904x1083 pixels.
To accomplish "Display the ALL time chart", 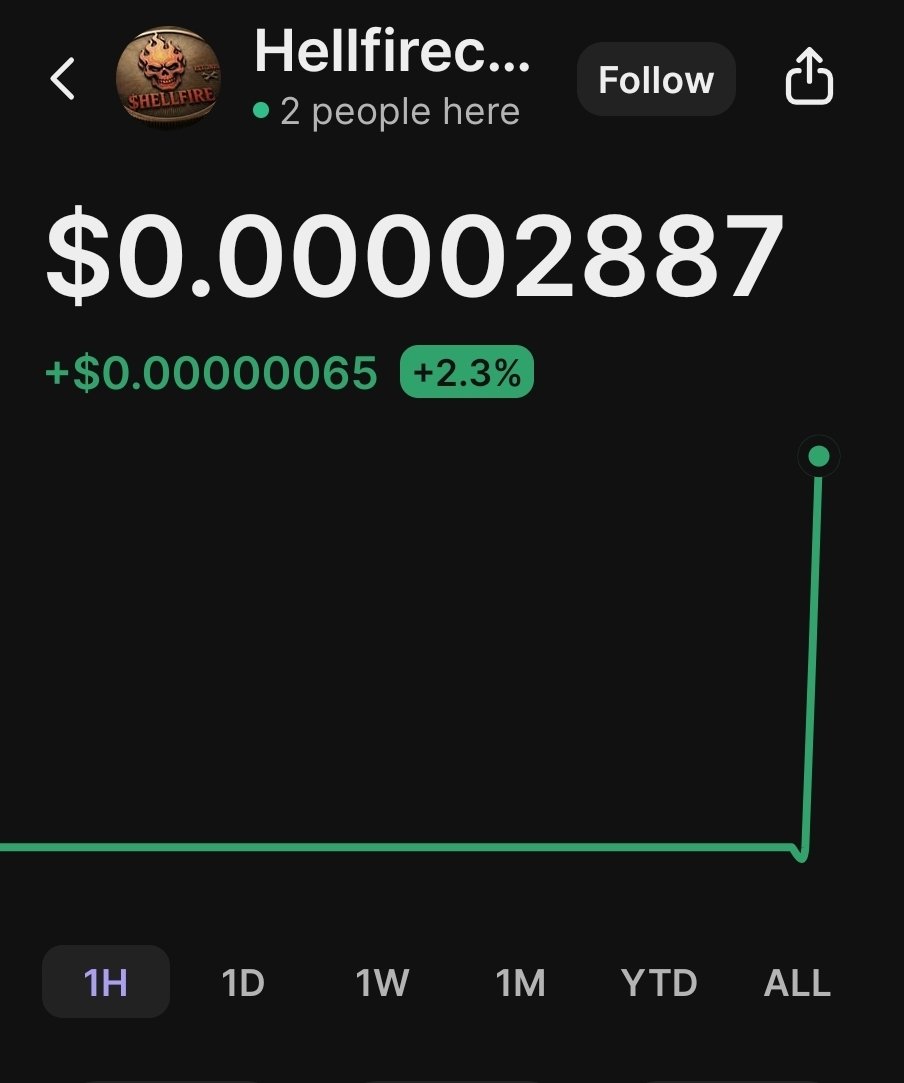I will tap(797, 982).
